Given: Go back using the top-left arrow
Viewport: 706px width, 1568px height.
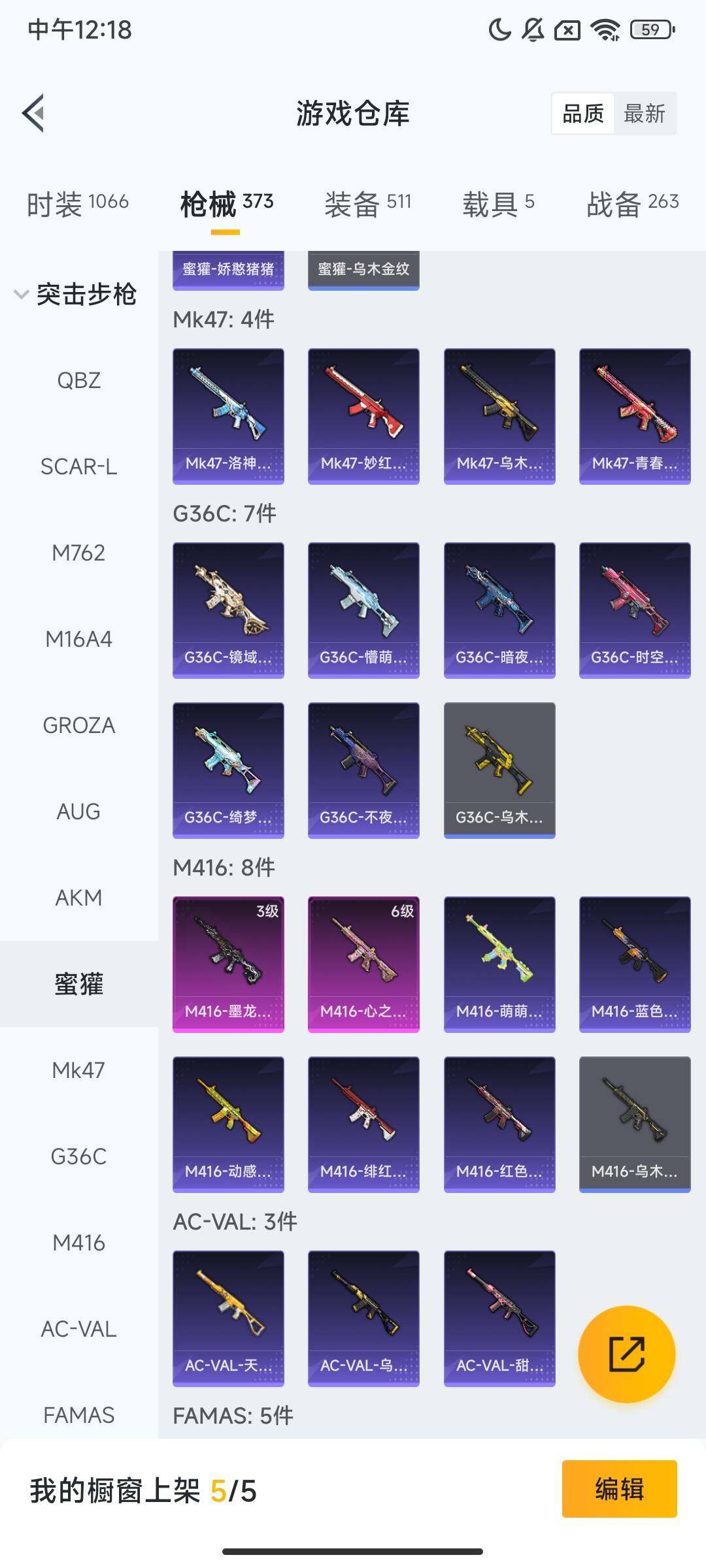Looking at the screenshot, I should point(34,113).
